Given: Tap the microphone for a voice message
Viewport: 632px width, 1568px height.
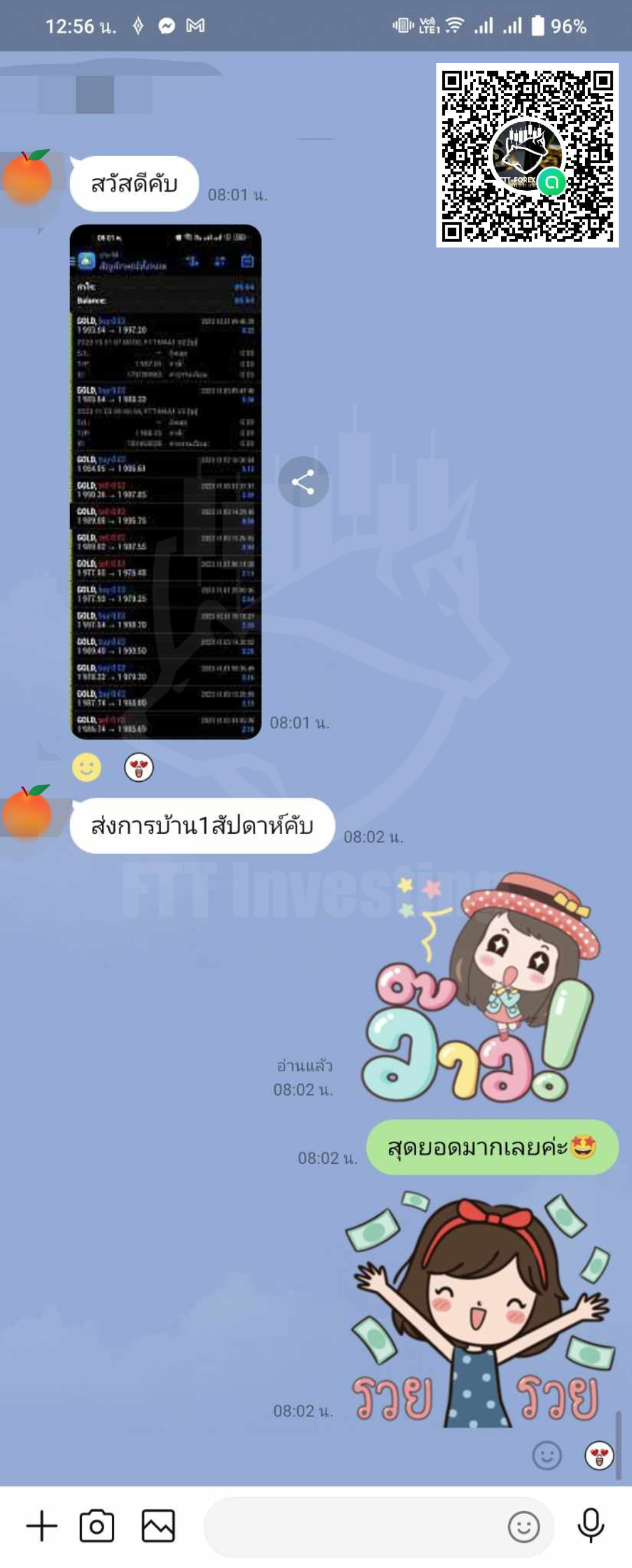Looking at the screenshot, I should (x=590, y=1526).
